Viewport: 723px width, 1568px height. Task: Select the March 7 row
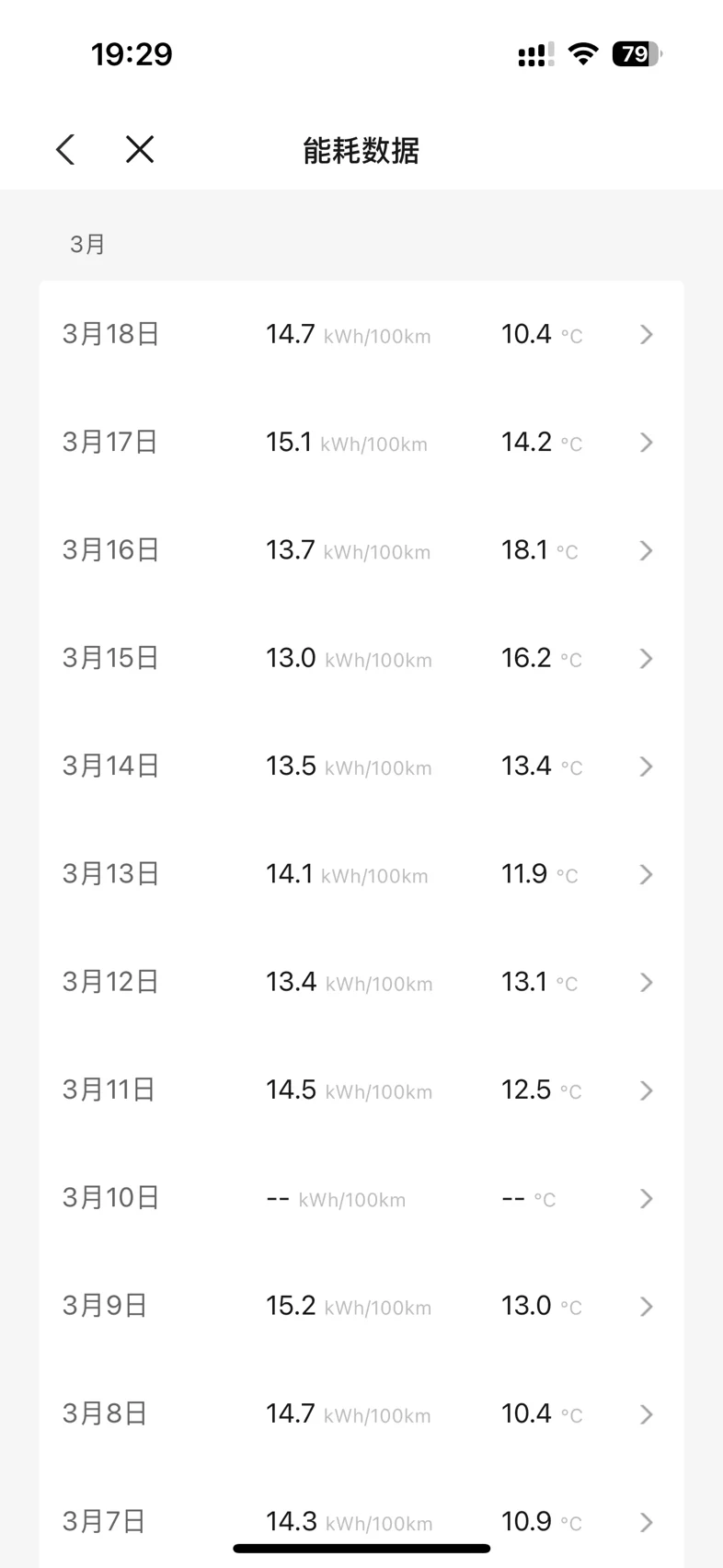[361, 1518]
